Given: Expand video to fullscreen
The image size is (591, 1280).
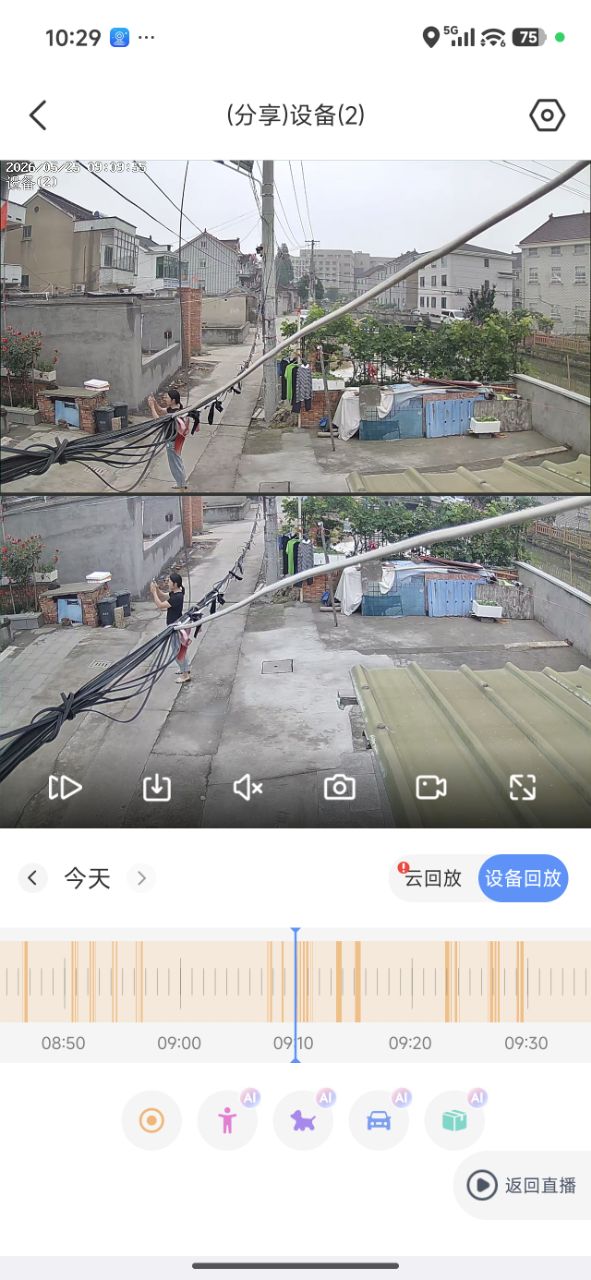Looking at the screenshot, I should point(523,788).
